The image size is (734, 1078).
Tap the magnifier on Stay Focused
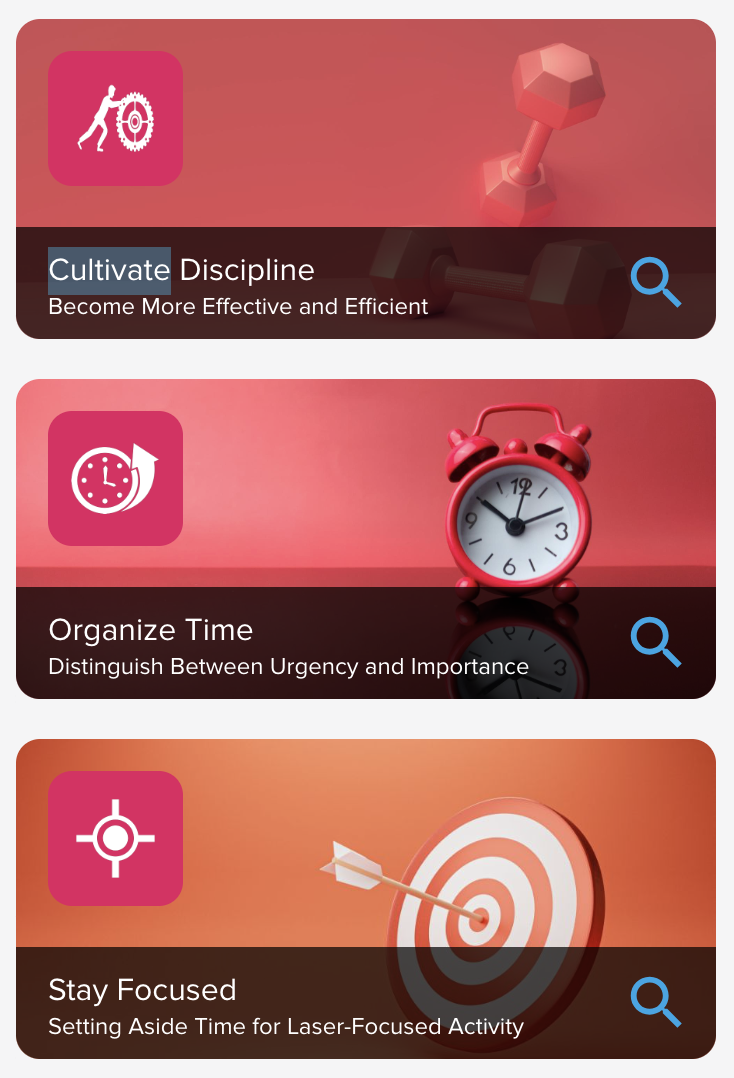656,1003
